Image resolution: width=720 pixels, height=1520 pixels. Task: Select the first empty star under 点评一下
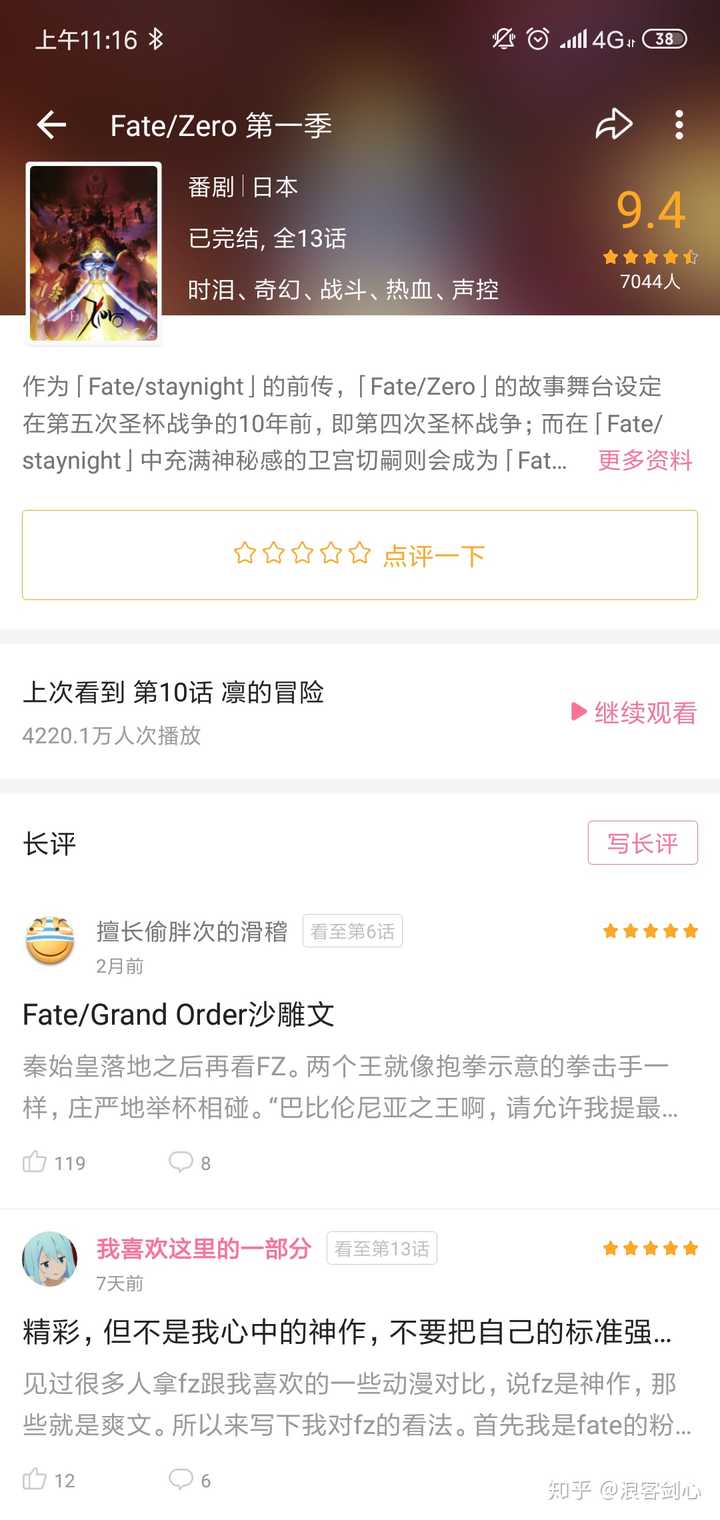[x=244, y=552]
